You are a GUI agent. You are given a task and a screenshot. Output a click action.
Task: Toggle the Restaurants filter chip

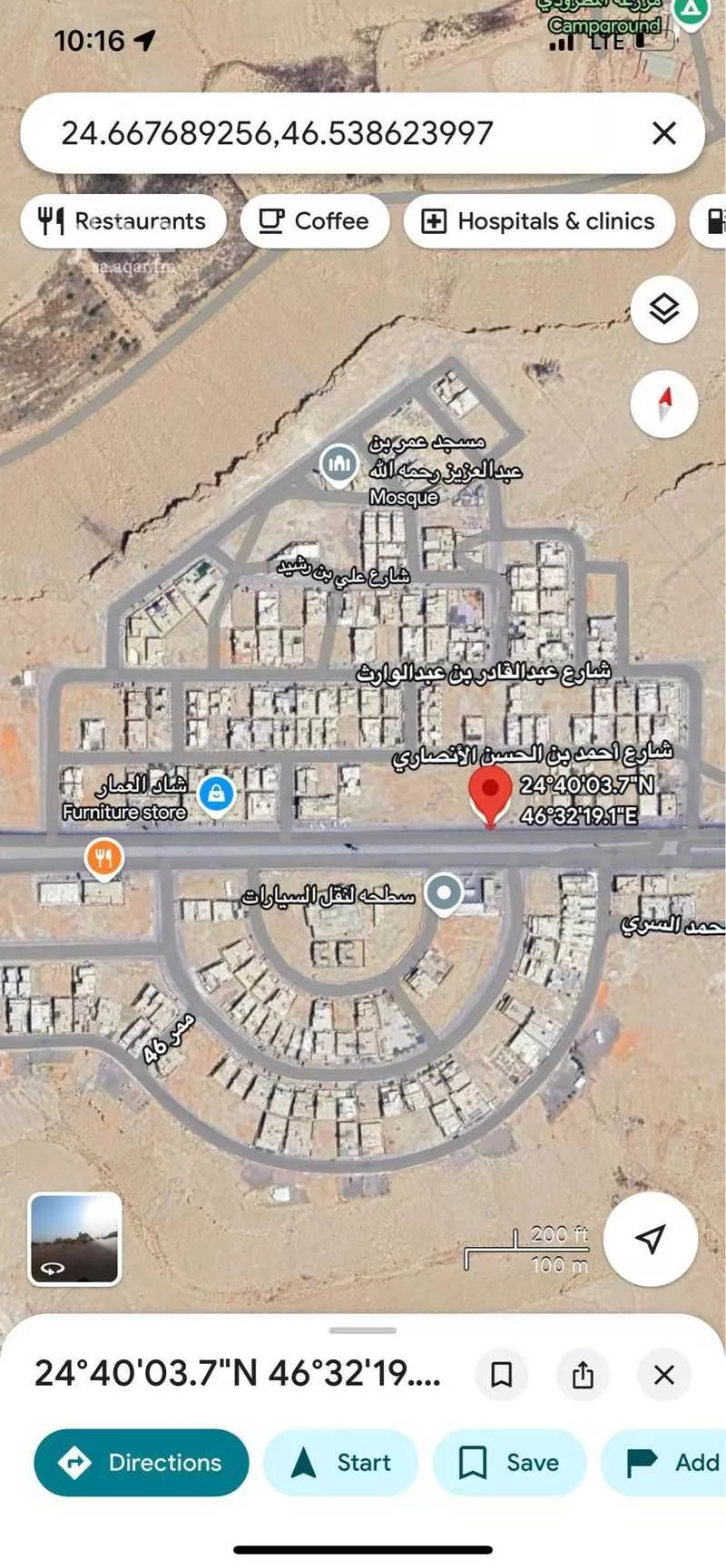click(x=123, y=220)
